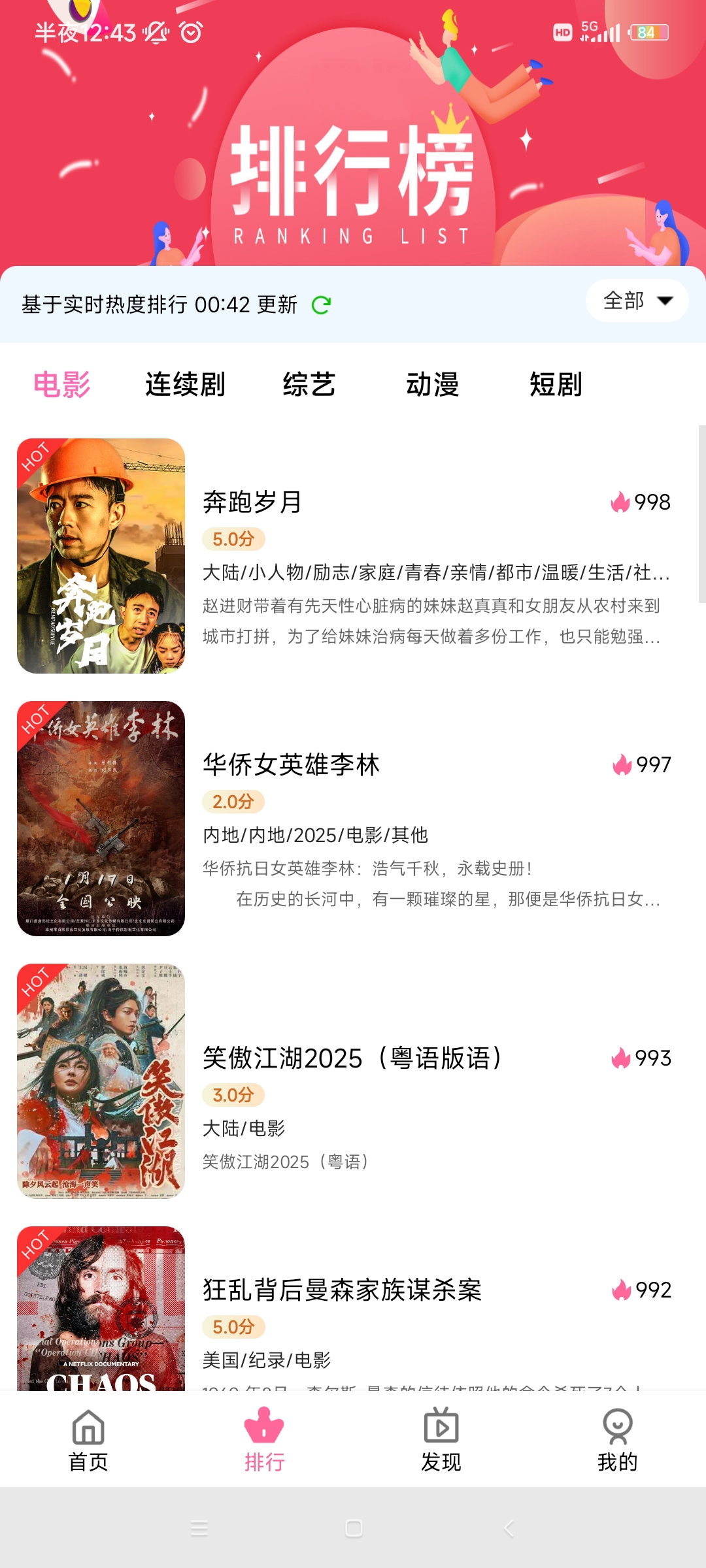Tap the 排行 bottom navigation tab
706x1568 pixels.
point(264,1441)
